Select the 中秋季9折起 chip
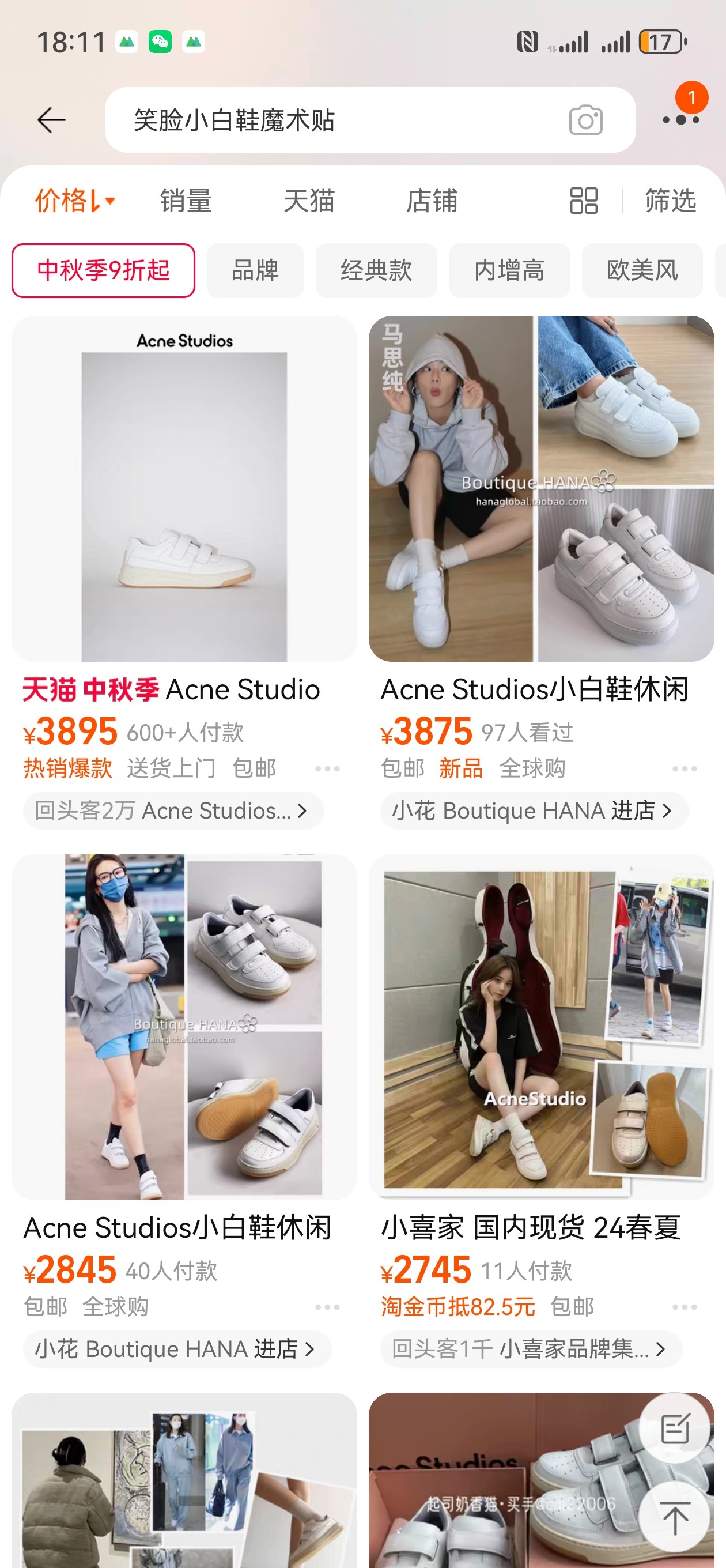The height and width of the screenshot is (1568, 726). 104,270
